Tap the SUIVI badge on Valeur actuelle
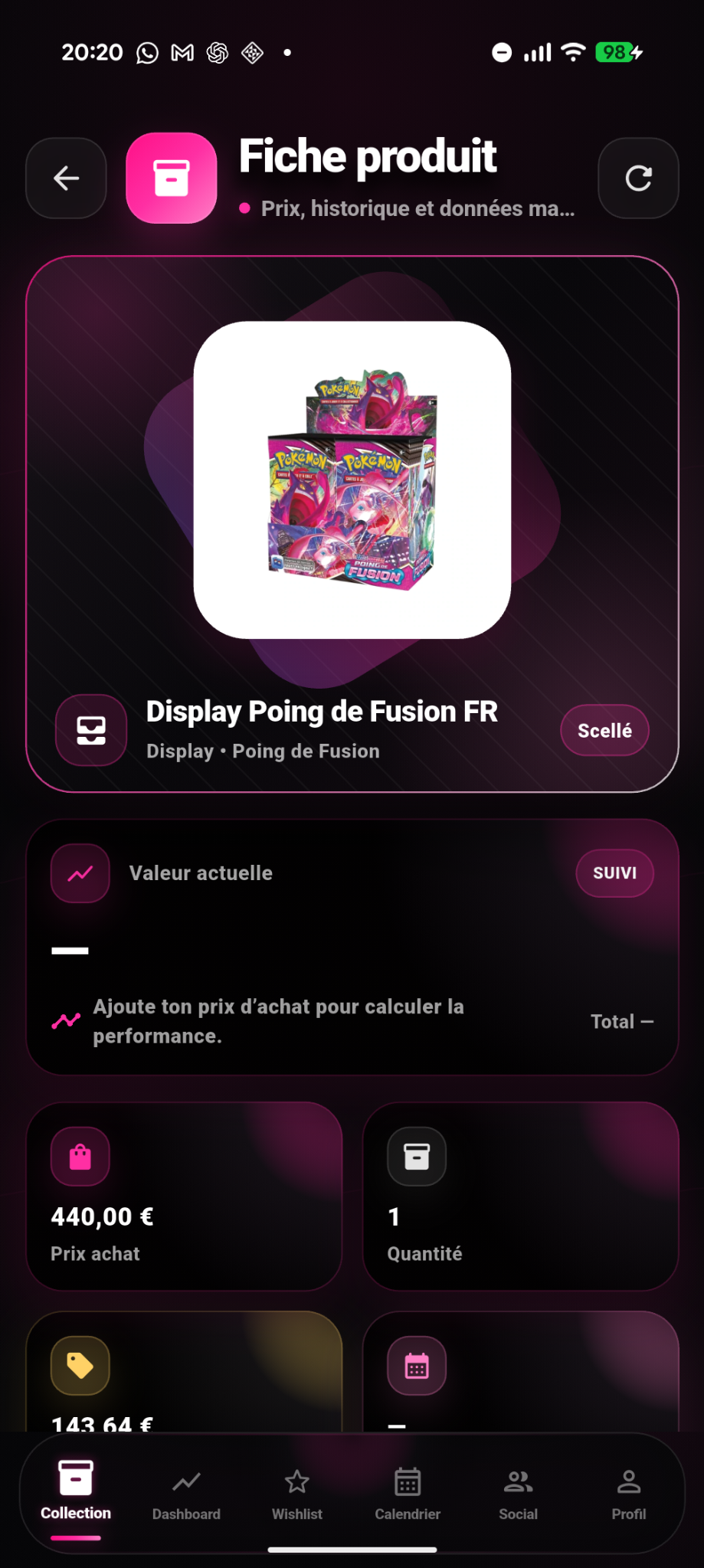Screen dimensions: 704x1568 [x=614, y=873]
